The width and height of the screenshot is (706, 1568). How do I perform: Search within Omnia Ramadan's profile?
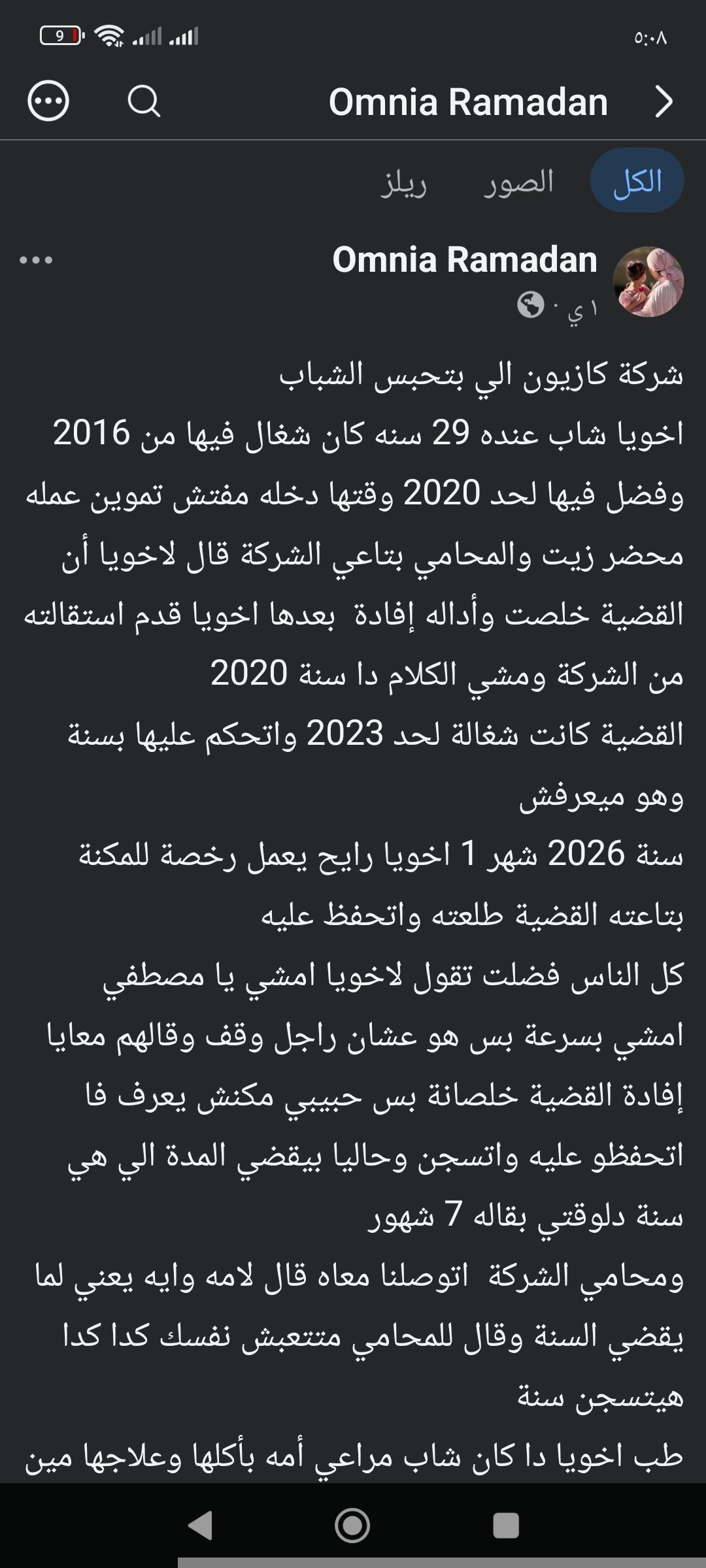point(144,101)
